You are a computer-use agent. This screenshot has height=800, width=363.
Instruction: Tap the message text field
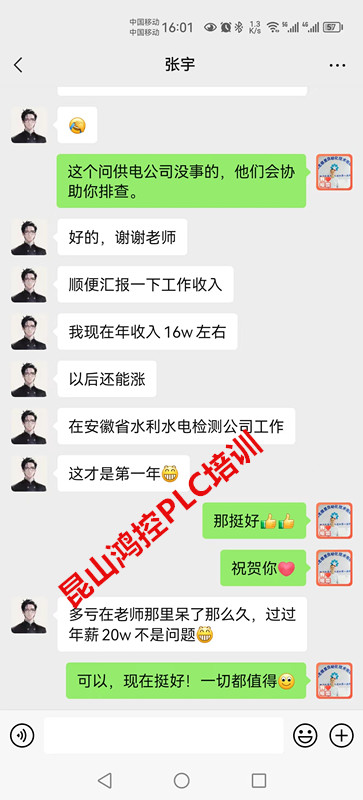pyautogui.click(x=163, y=735)
